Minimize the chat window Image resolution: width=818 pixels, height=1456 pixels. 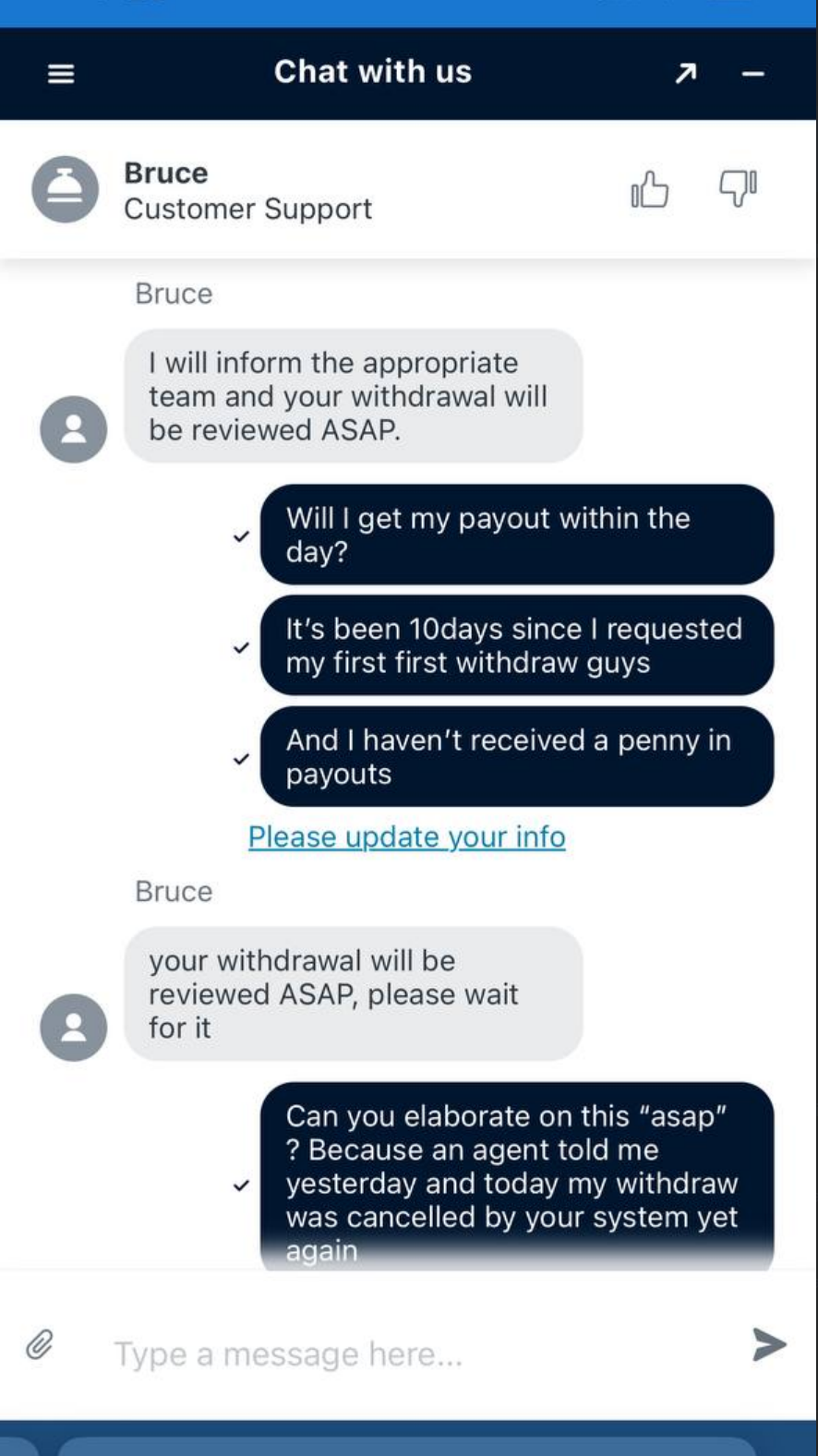pos(752,74)
